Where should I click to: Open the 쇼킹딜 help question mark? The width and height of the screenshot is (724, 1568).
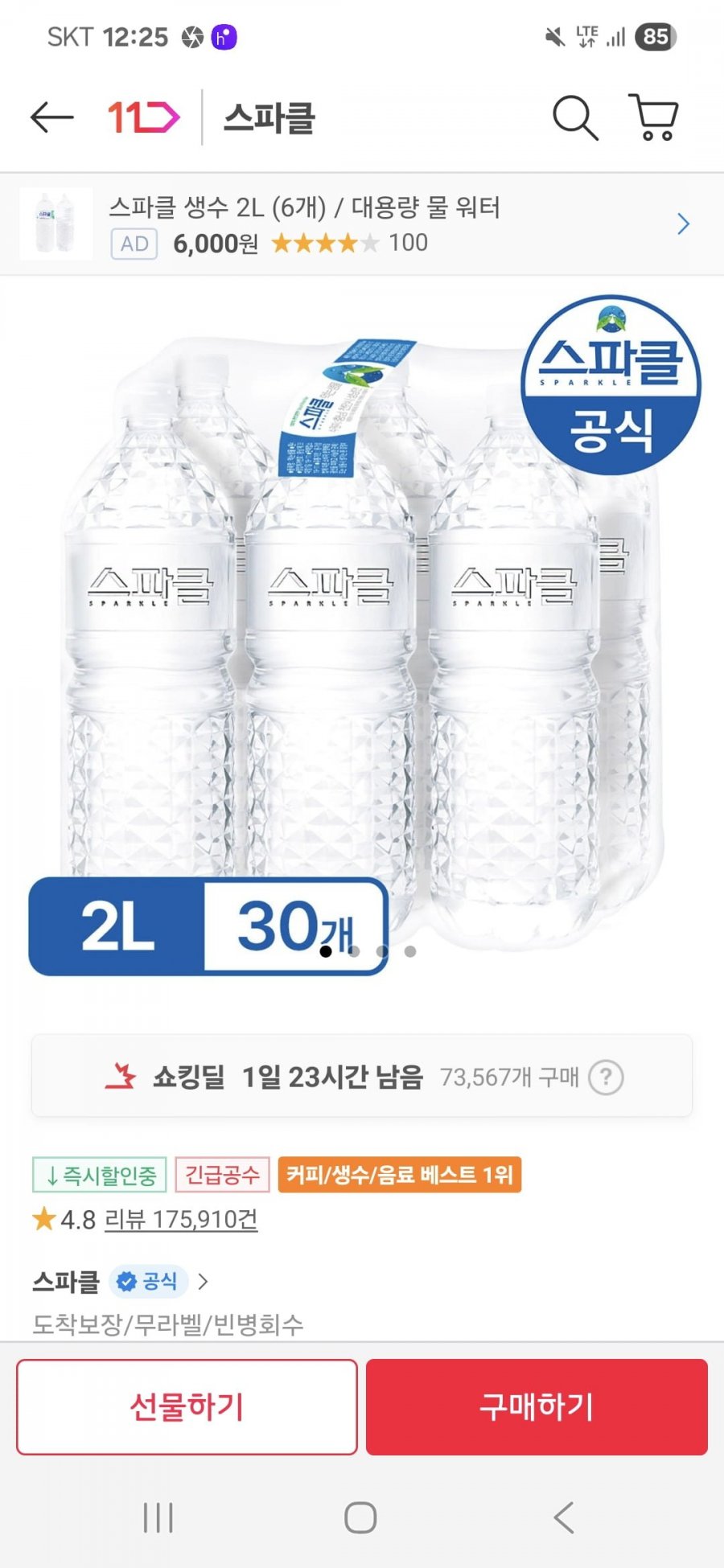pyautogui.click(x=606, y=1077)
